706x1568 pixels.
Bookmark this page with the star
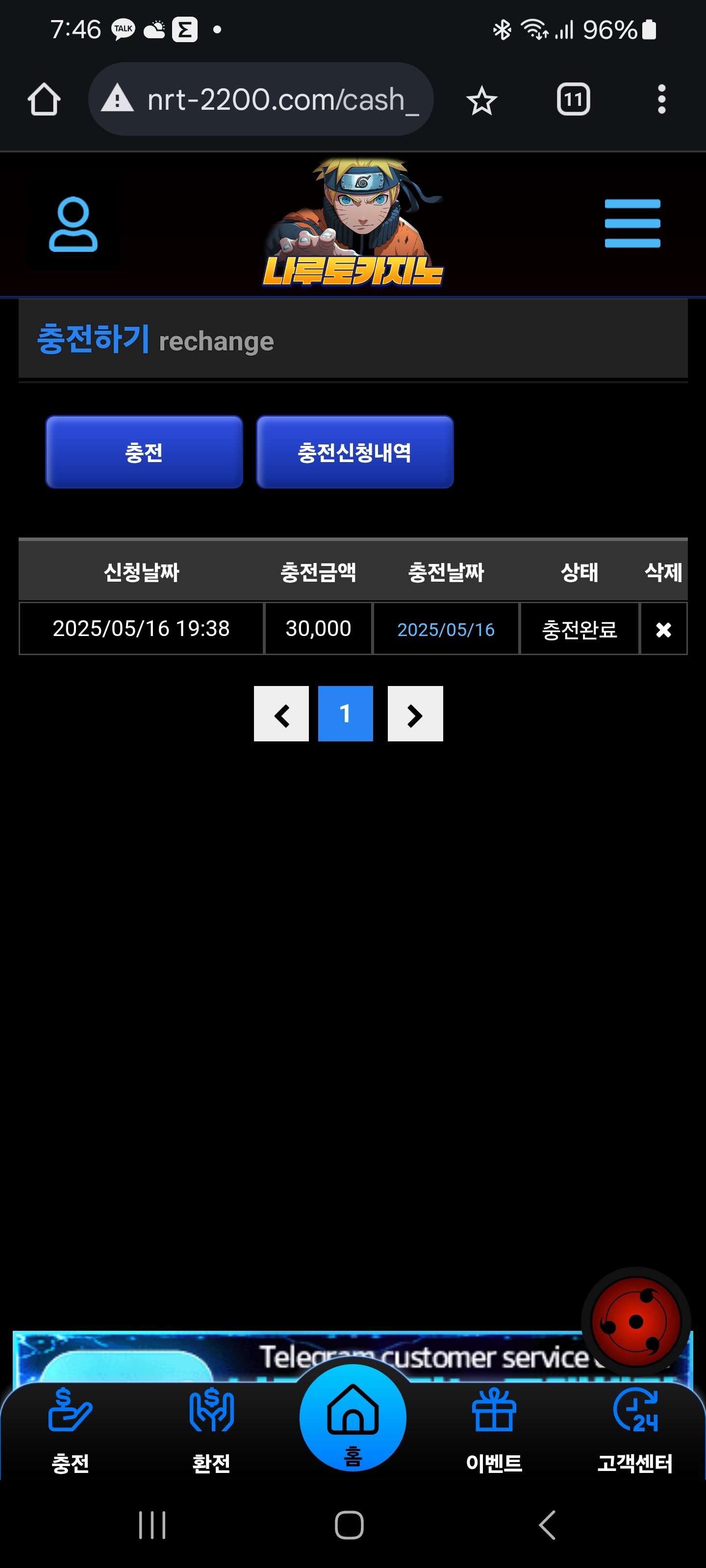pos(481,100)
